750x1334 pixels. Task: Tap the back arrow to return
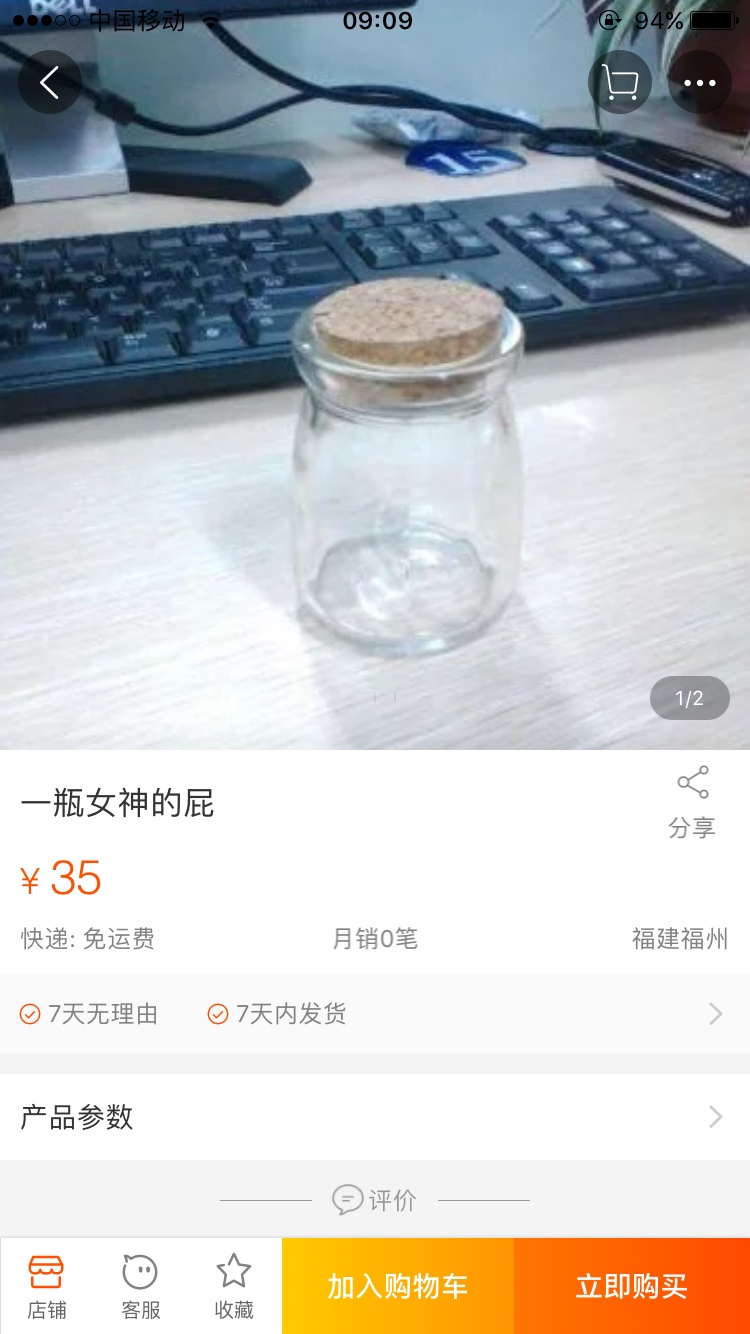pos(49,82)
